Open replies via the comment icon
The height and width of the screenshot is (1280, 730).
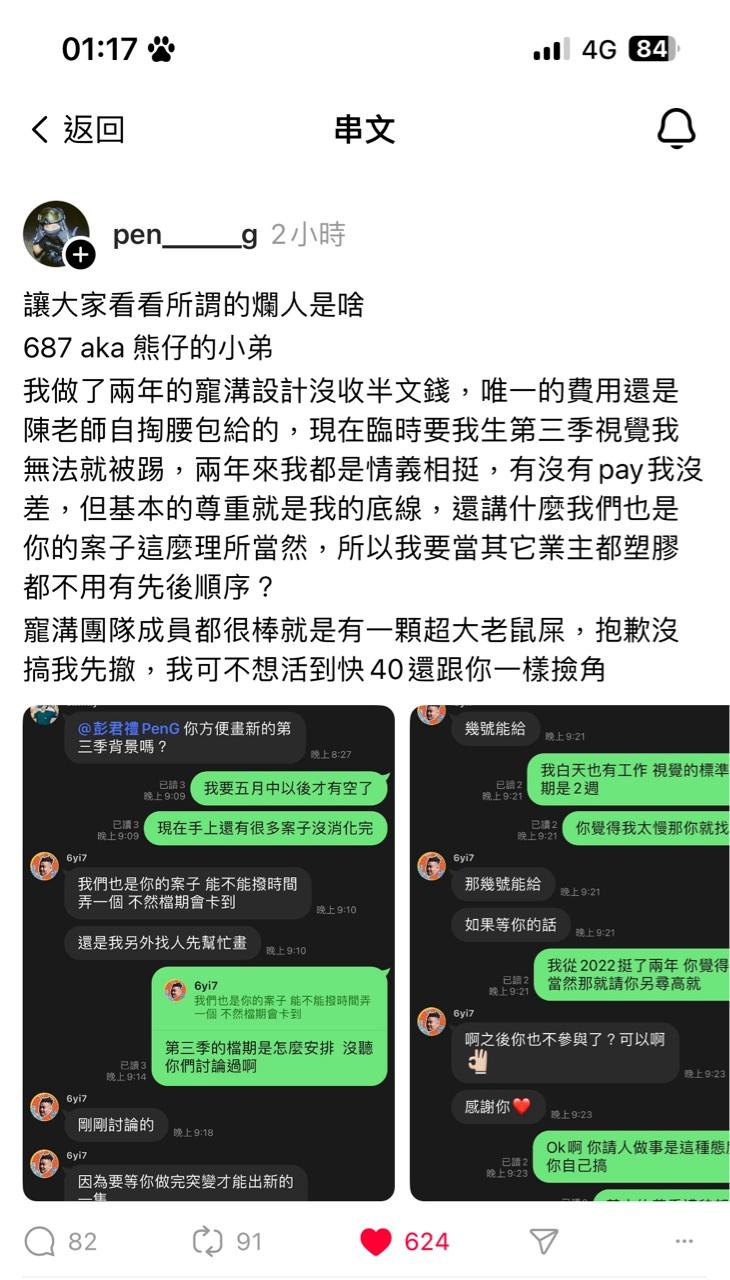40,1242
